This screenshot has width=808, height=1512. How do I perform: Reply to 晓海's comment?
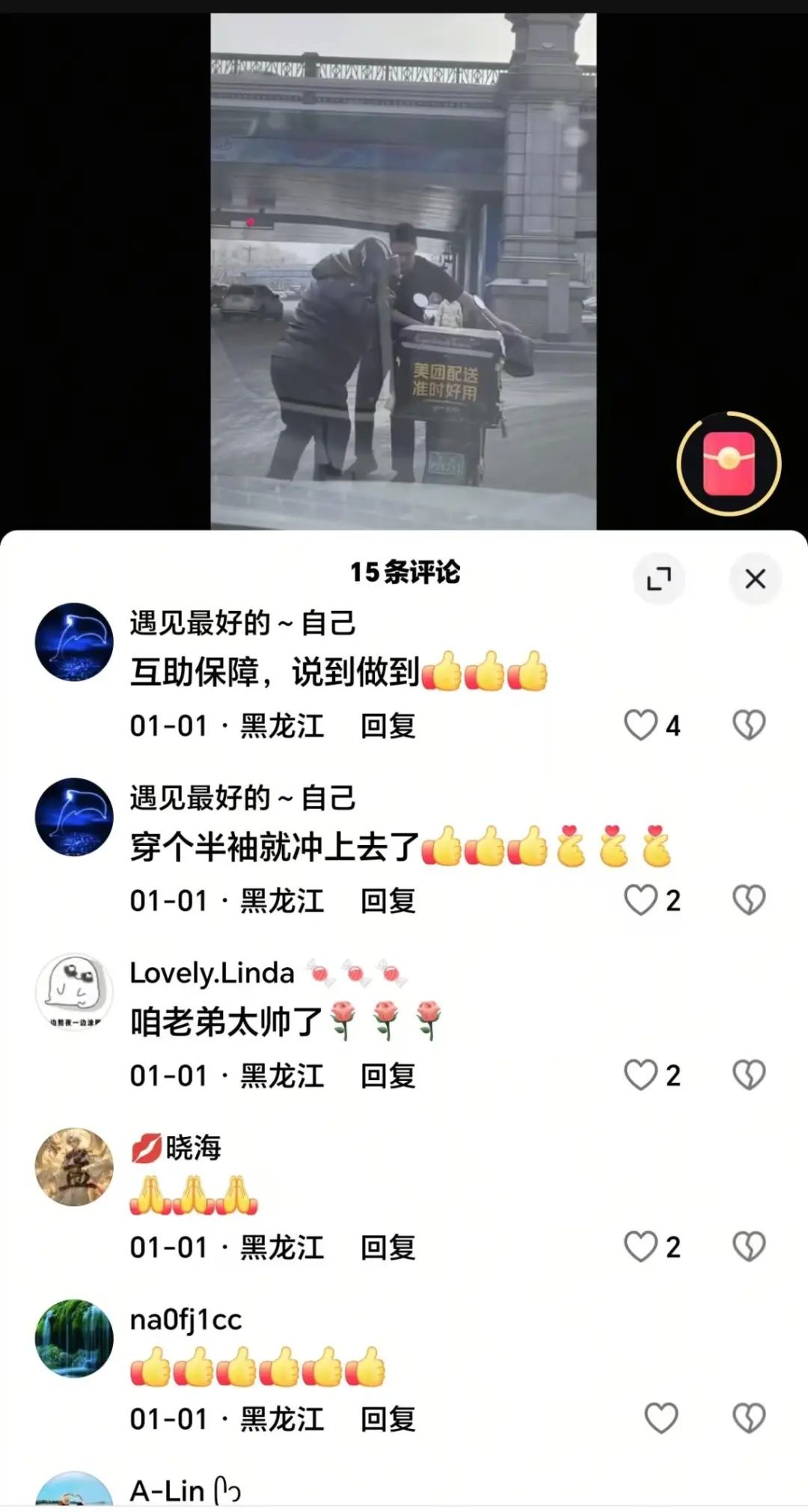(388, 1248)
